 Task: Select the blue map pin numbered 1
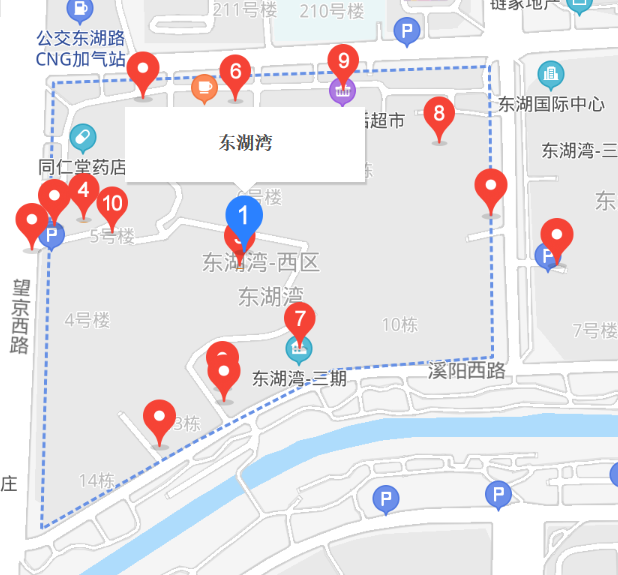[244, 213]
